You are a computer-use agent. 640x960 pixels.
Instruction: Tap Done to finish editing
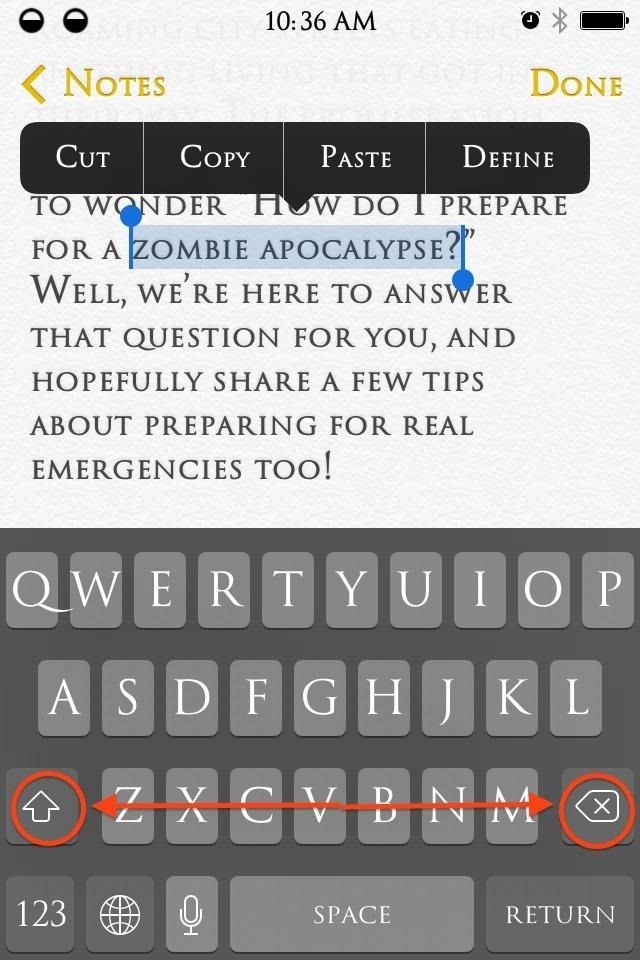(576, 83)
